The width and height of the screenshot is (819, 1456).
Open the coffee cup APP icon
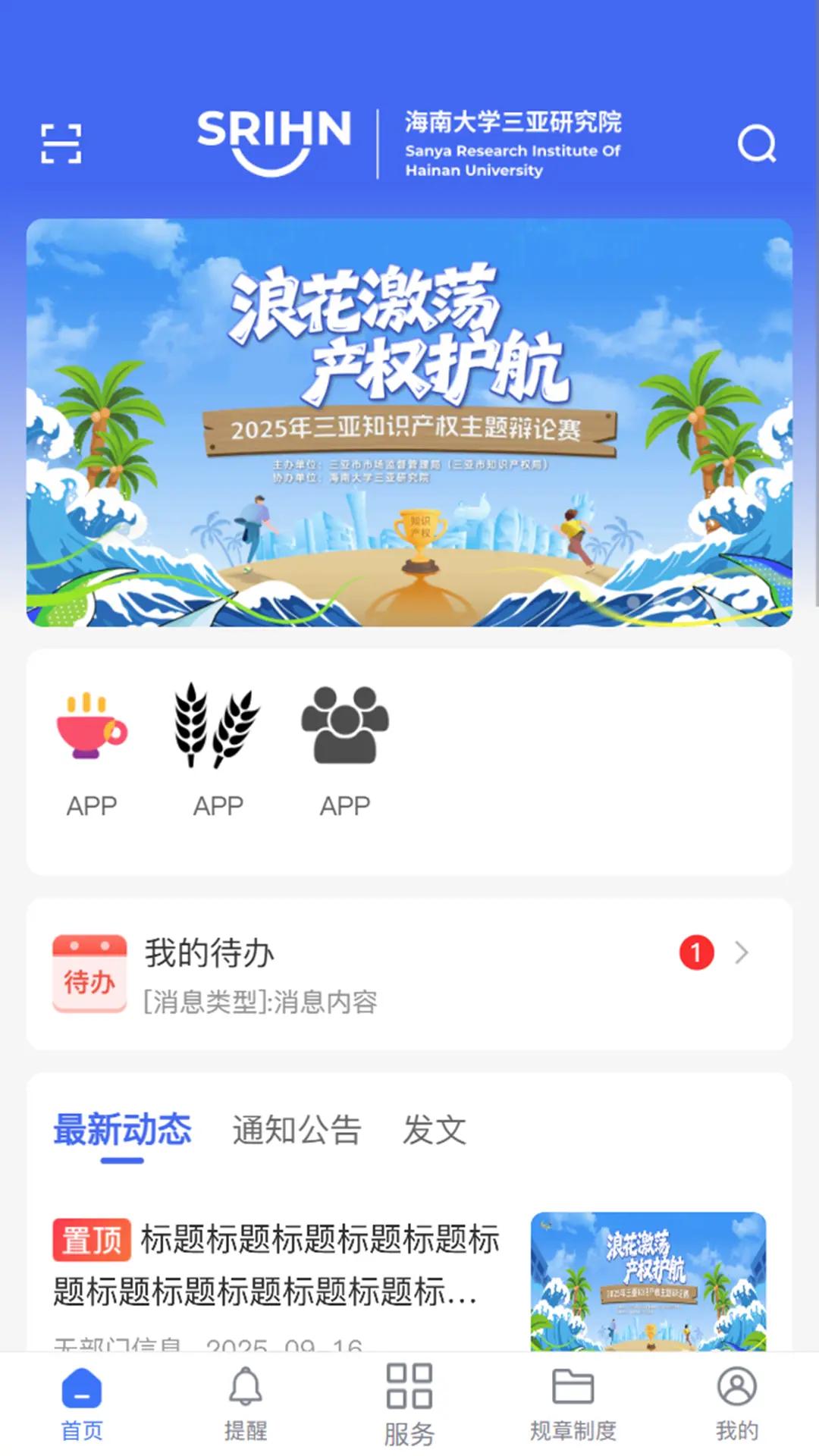[91, 728]
